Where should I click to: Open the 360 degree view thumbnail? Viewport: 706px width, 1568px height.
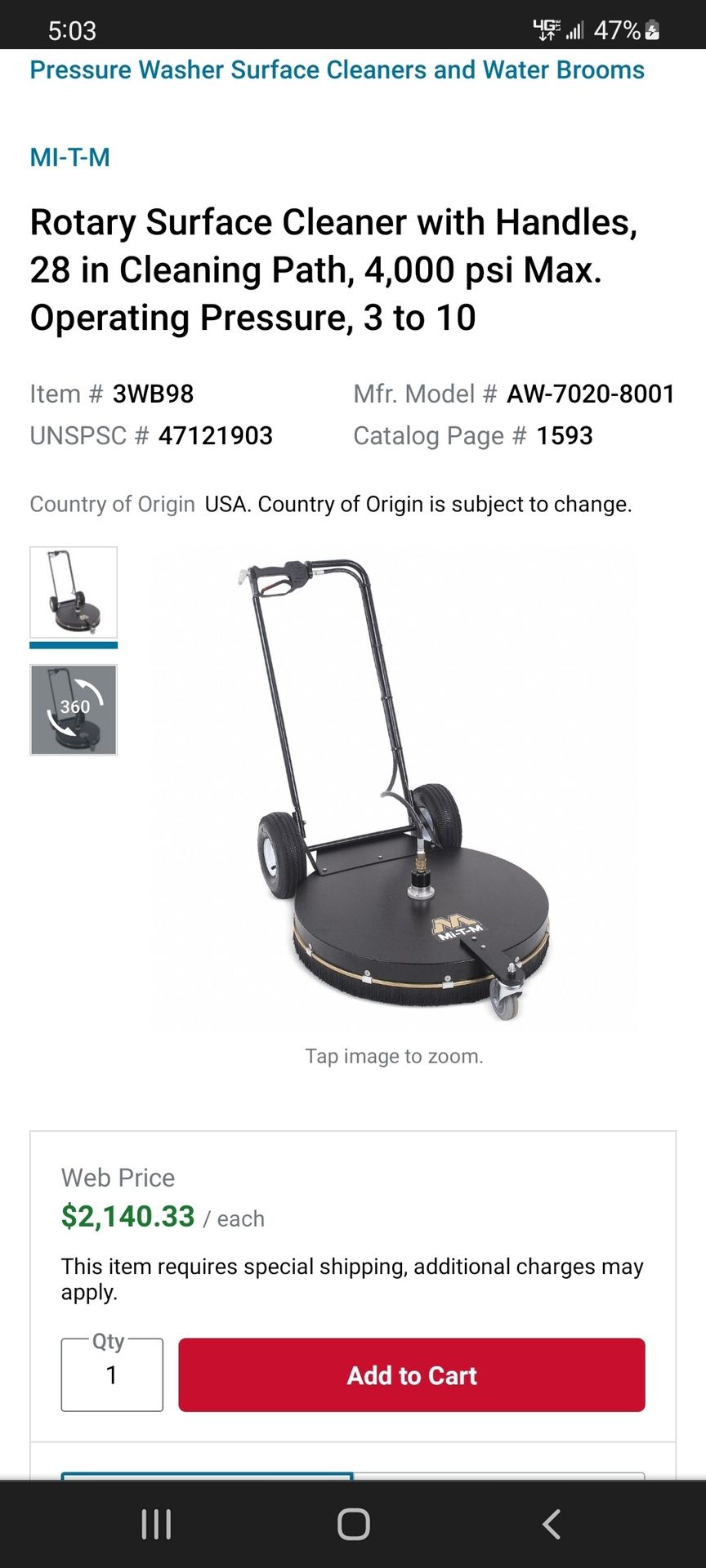click(74, 710)
